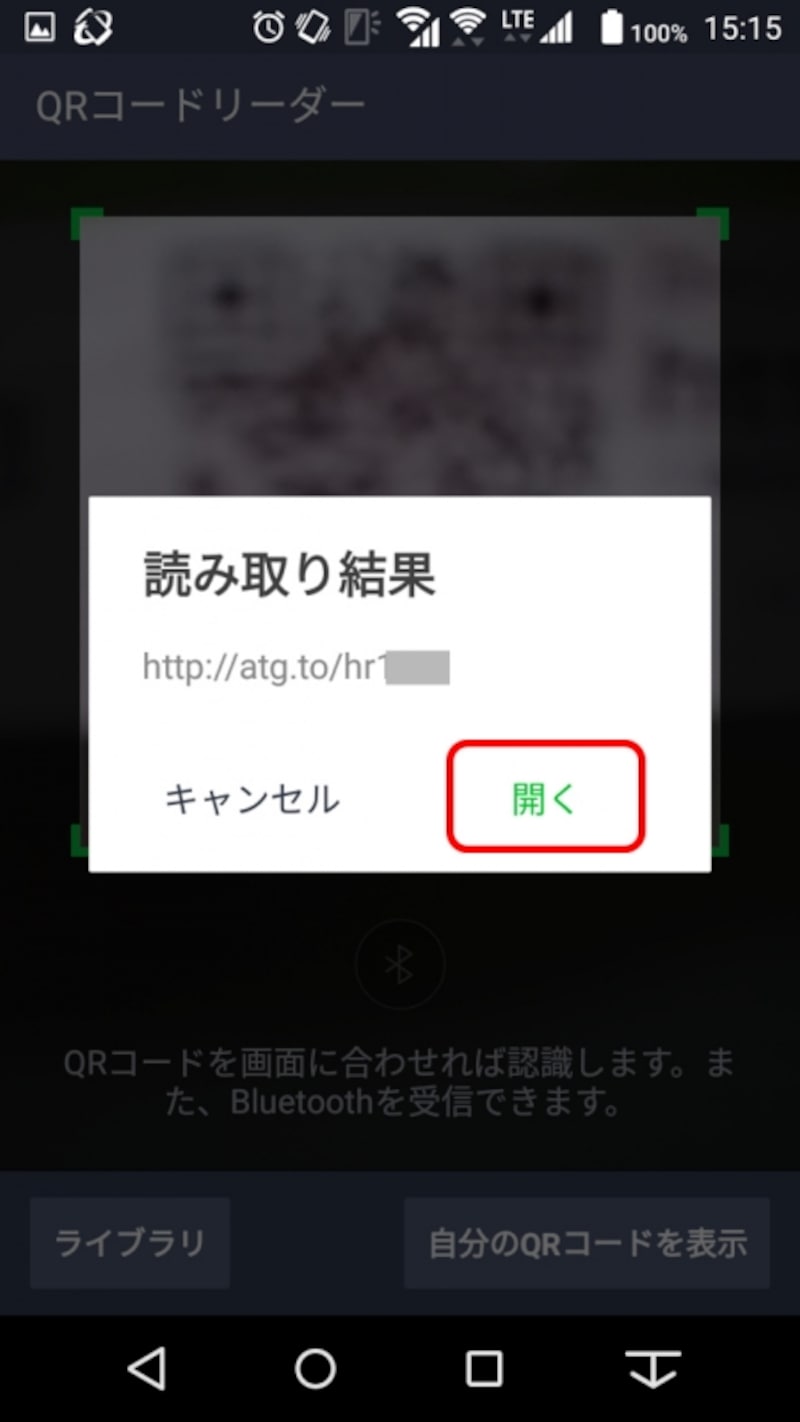This screenshot has height=1422, width=800.
Task: Tap the 自分のQRコードを表示 button
Action: 586,1242
